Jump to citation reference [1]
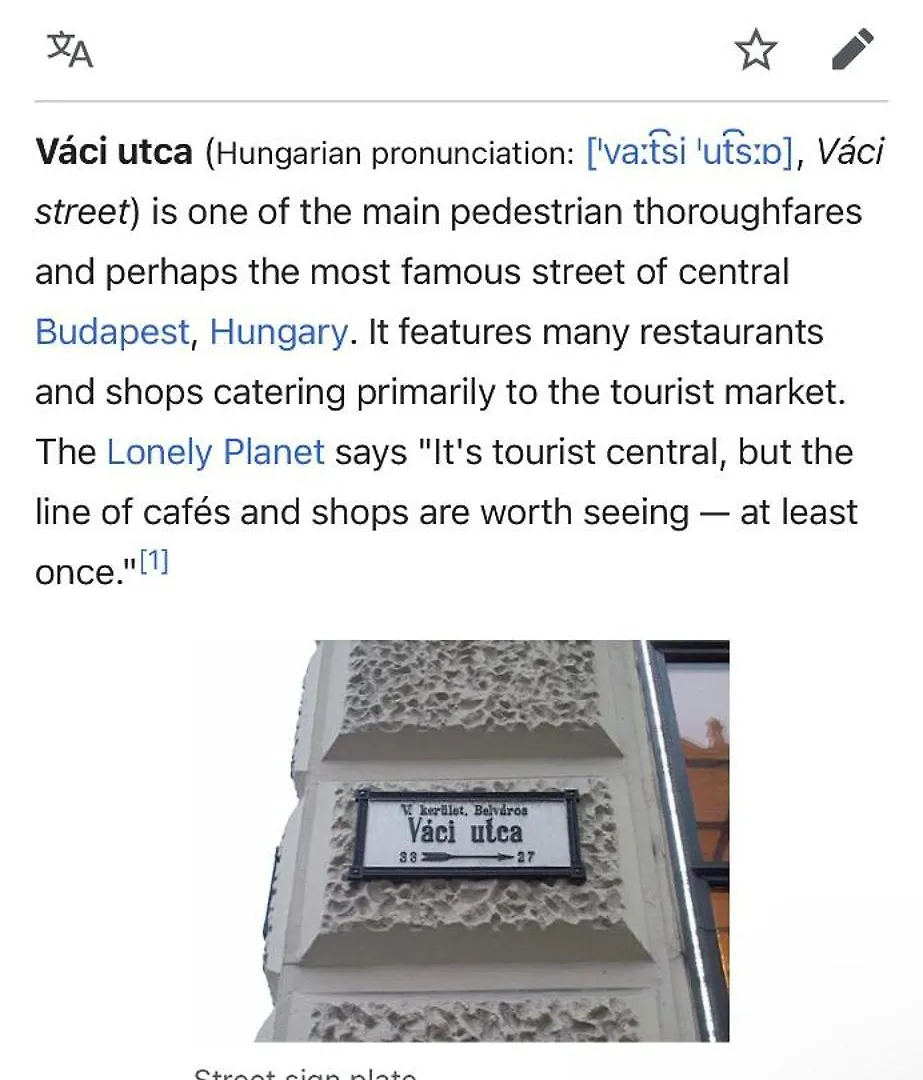The image size is (923, 1080). click(x=153, y=563)
